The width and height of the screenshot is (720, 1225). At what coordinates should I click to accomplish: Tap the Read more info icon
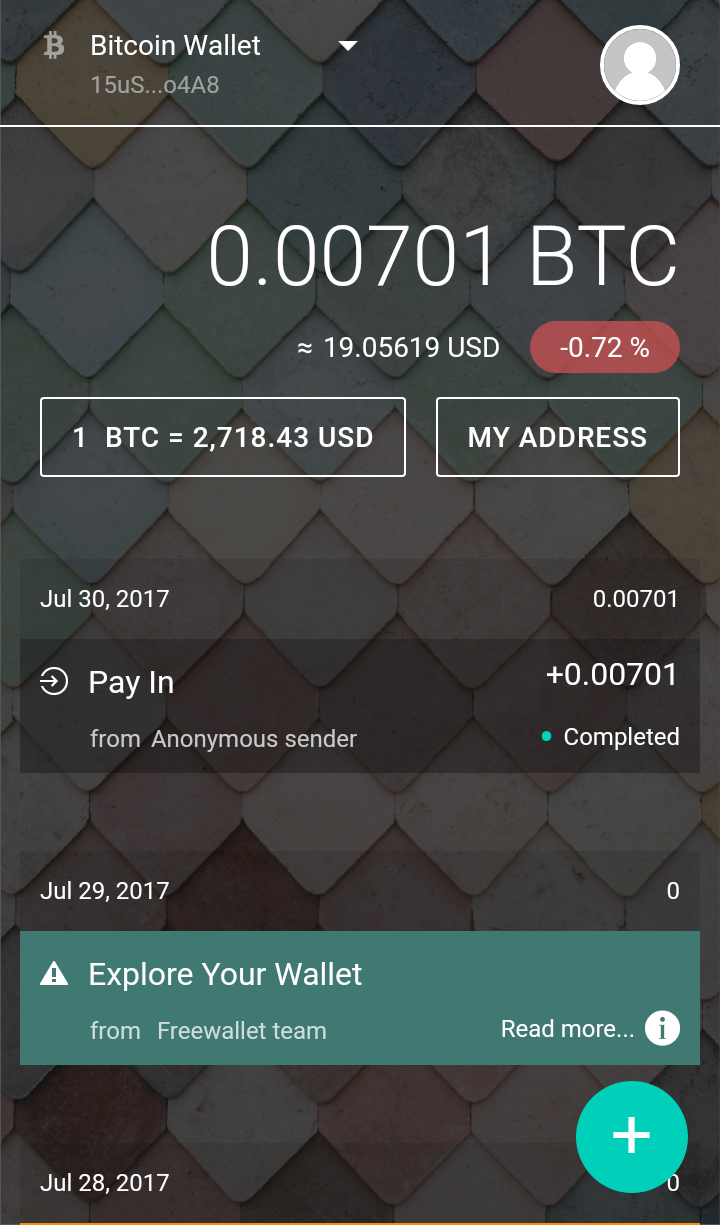[x=662, y=1028]
